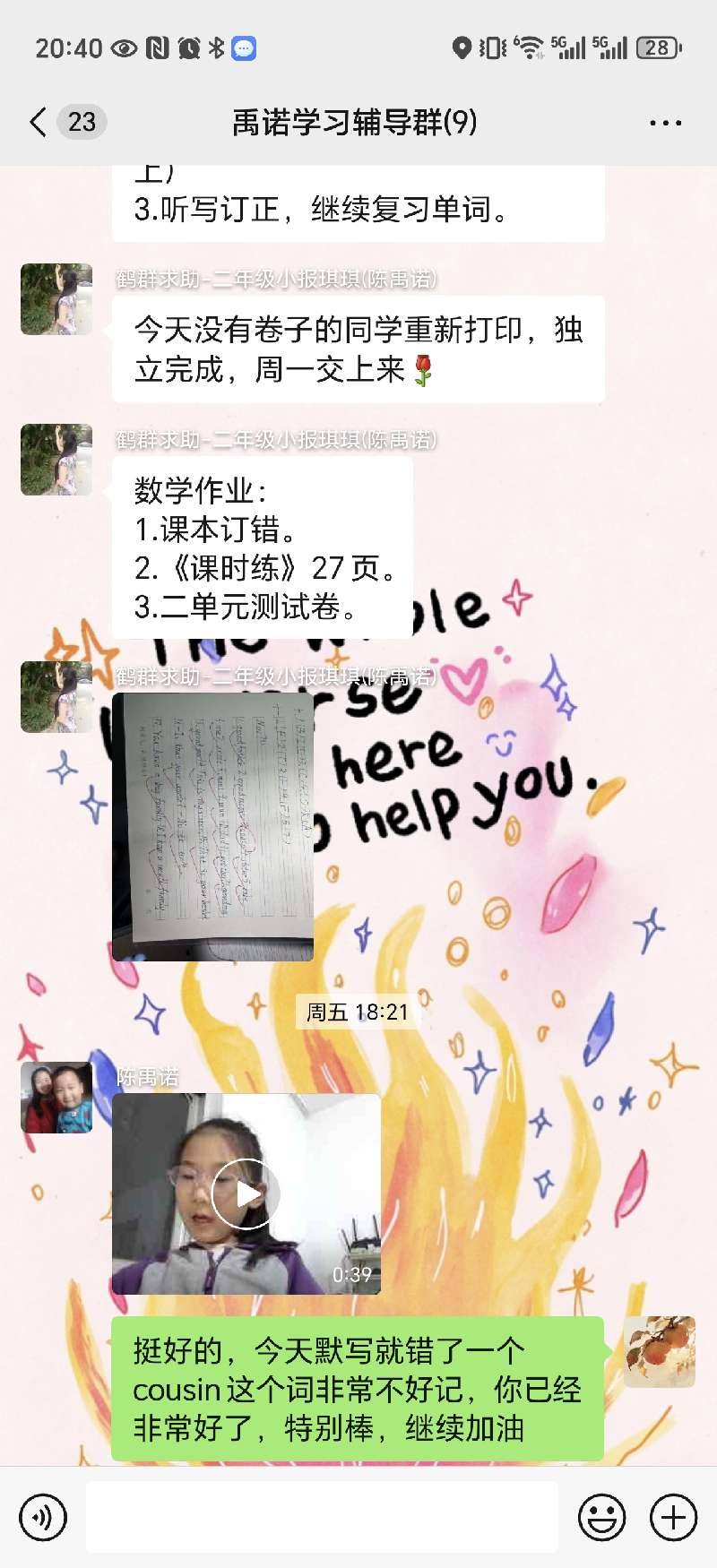Open the group chat overflow menu

[665, 123]
